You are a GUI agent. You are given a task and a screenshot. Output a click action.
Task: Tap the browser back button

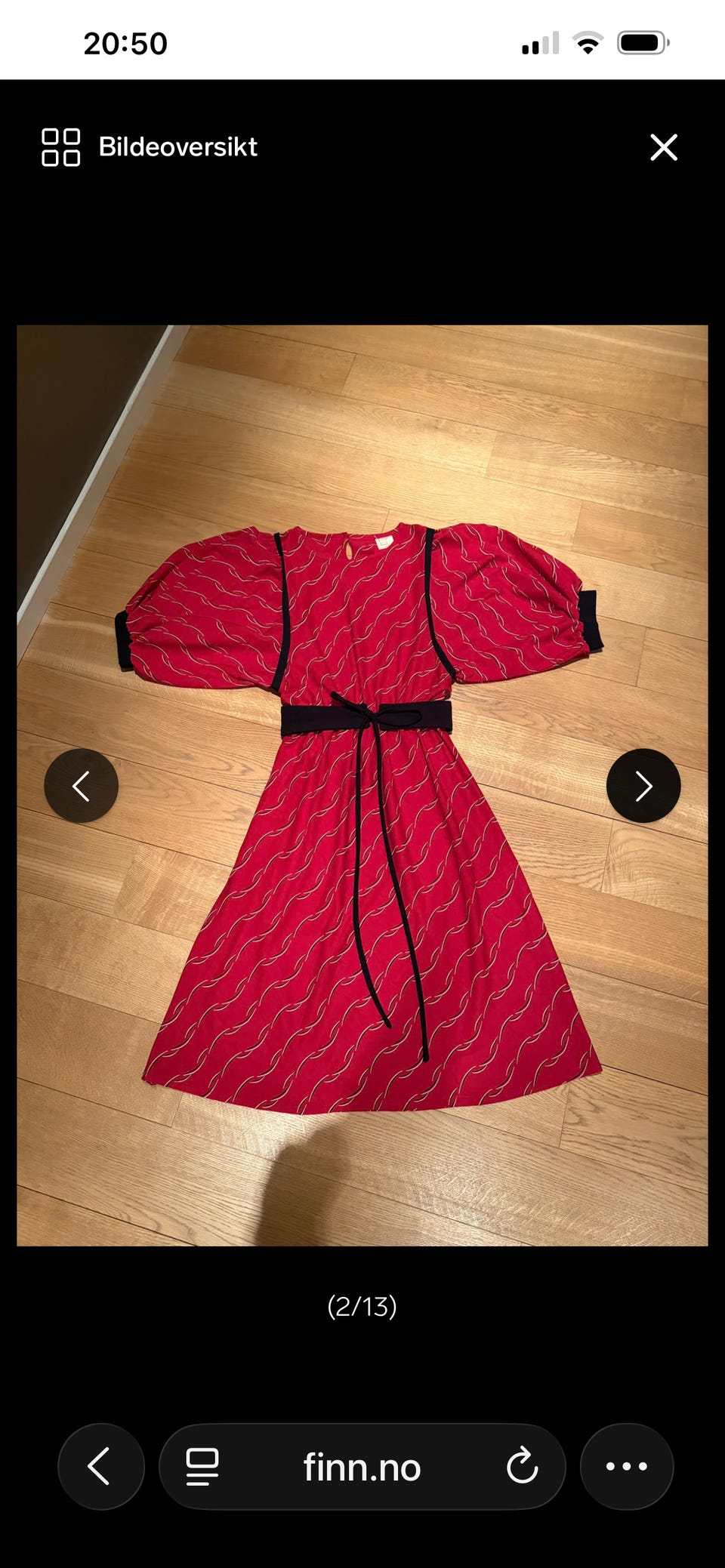101,1467
